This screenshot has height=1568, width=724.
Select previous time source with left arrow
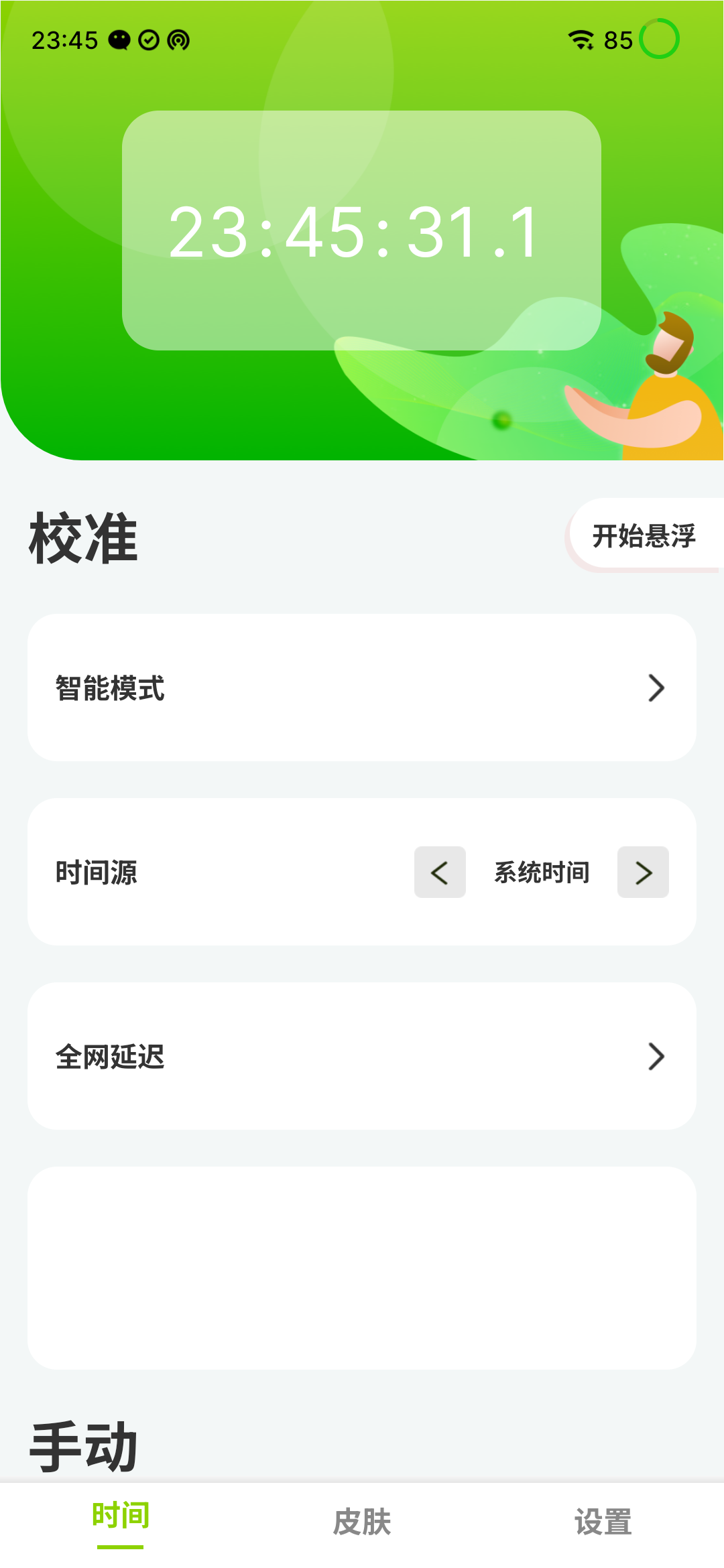tap(440, 872)
